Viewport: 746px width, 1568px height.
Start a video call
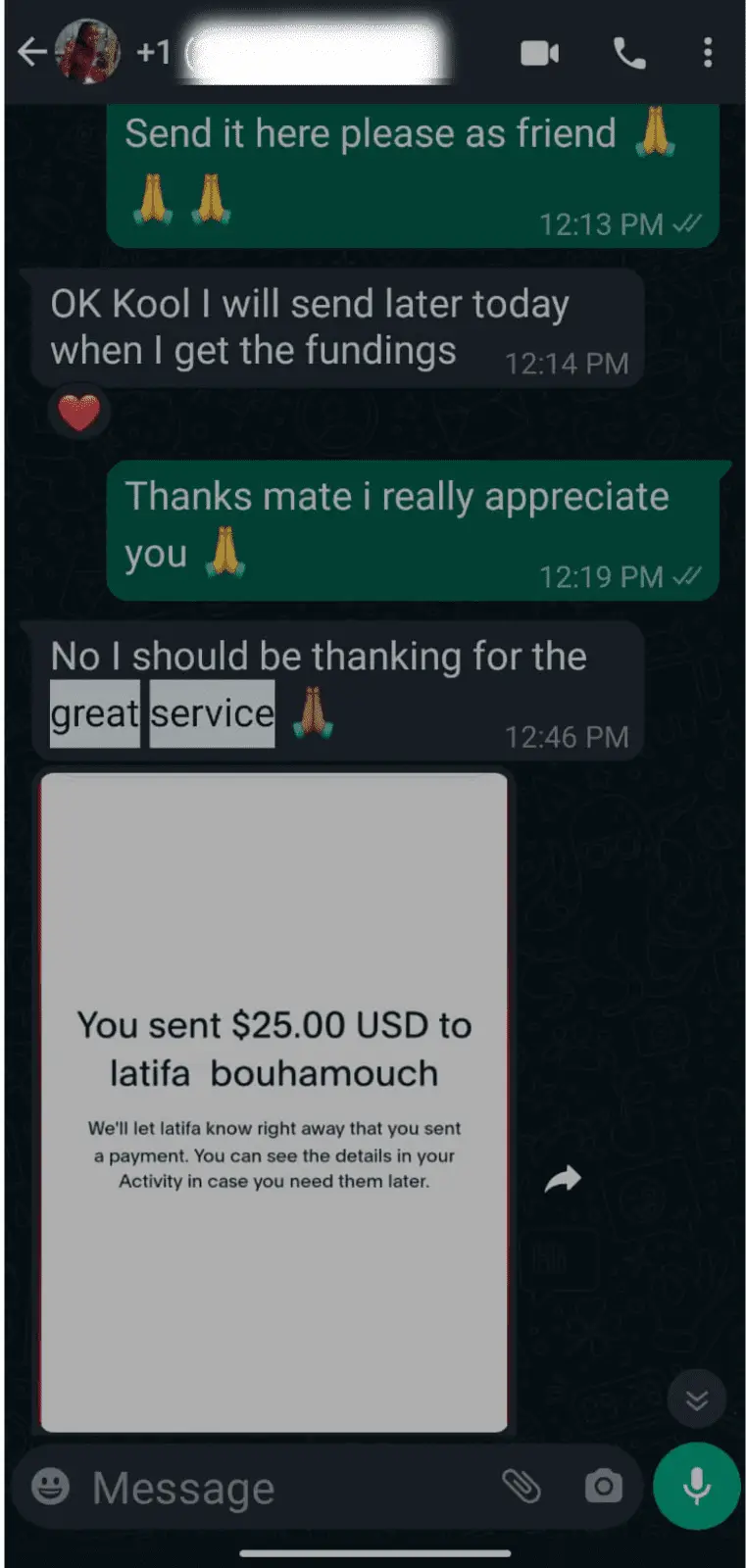pos(539,53)
